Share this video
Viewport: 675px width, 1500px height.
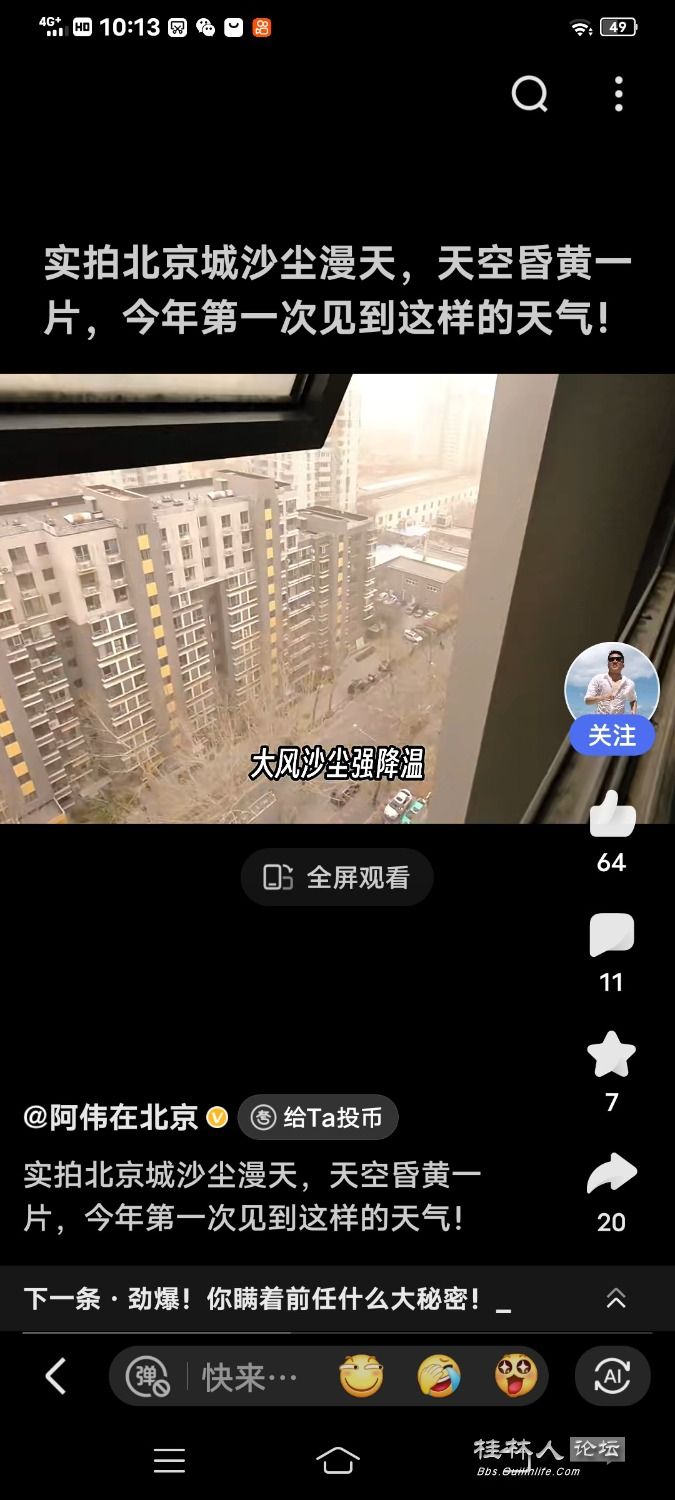612,1175
